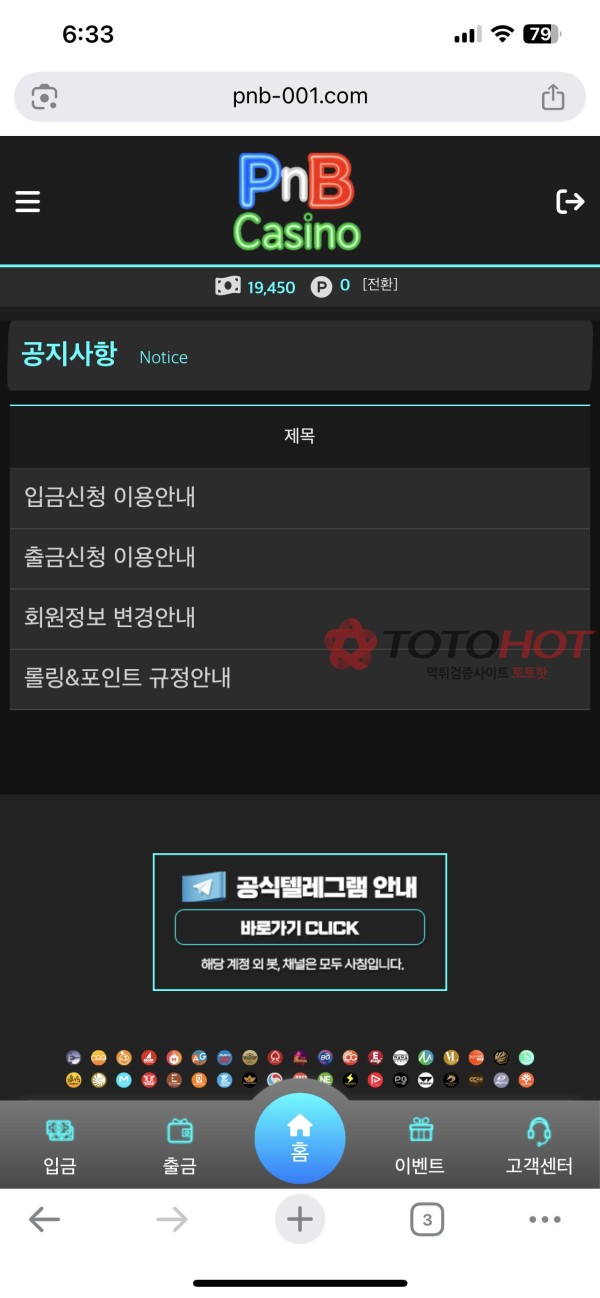Tap the browser address bar pnb-001.com
This screenshot has height=1298, width=600.
[300, 97]
